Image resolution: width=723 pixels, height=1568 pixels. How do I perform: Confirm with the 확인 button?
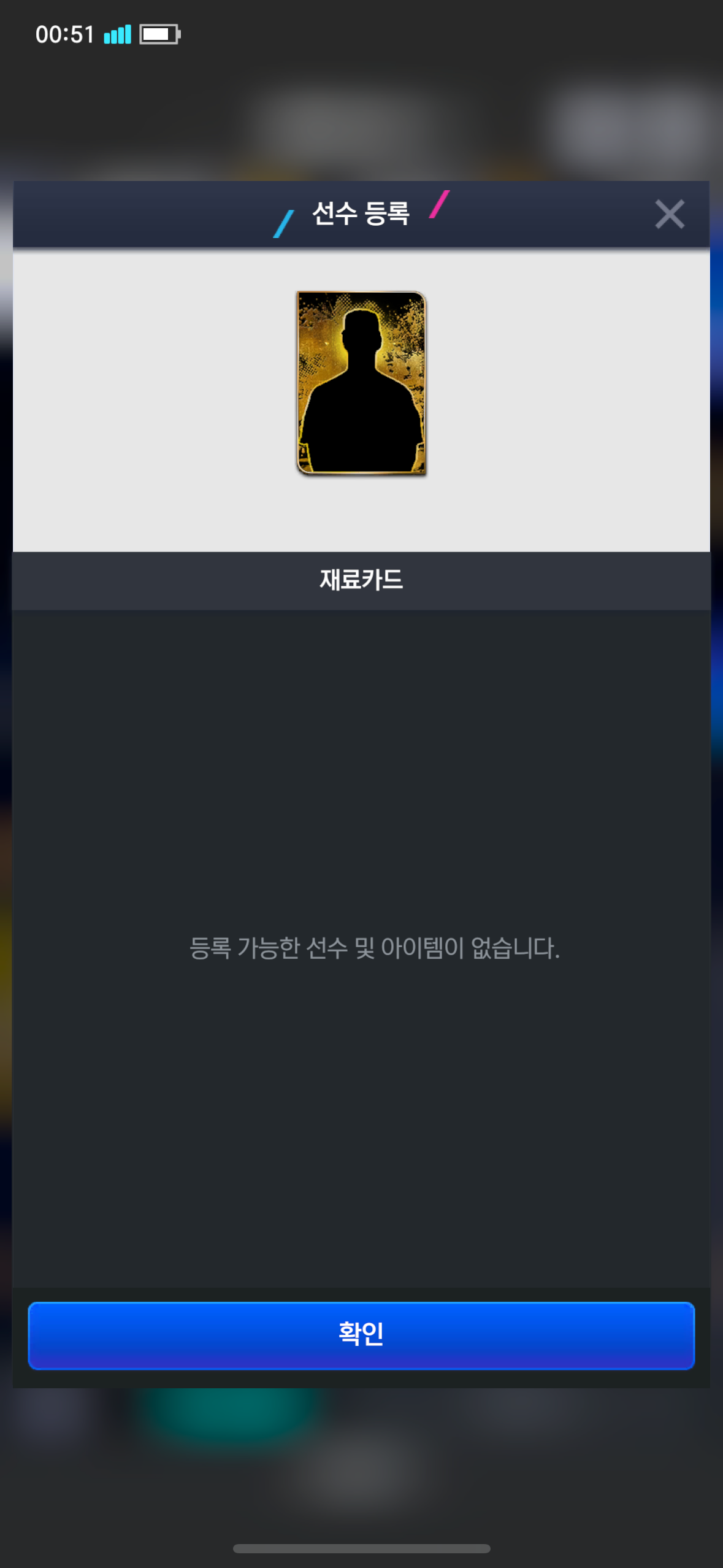[x=361, y=1335]
